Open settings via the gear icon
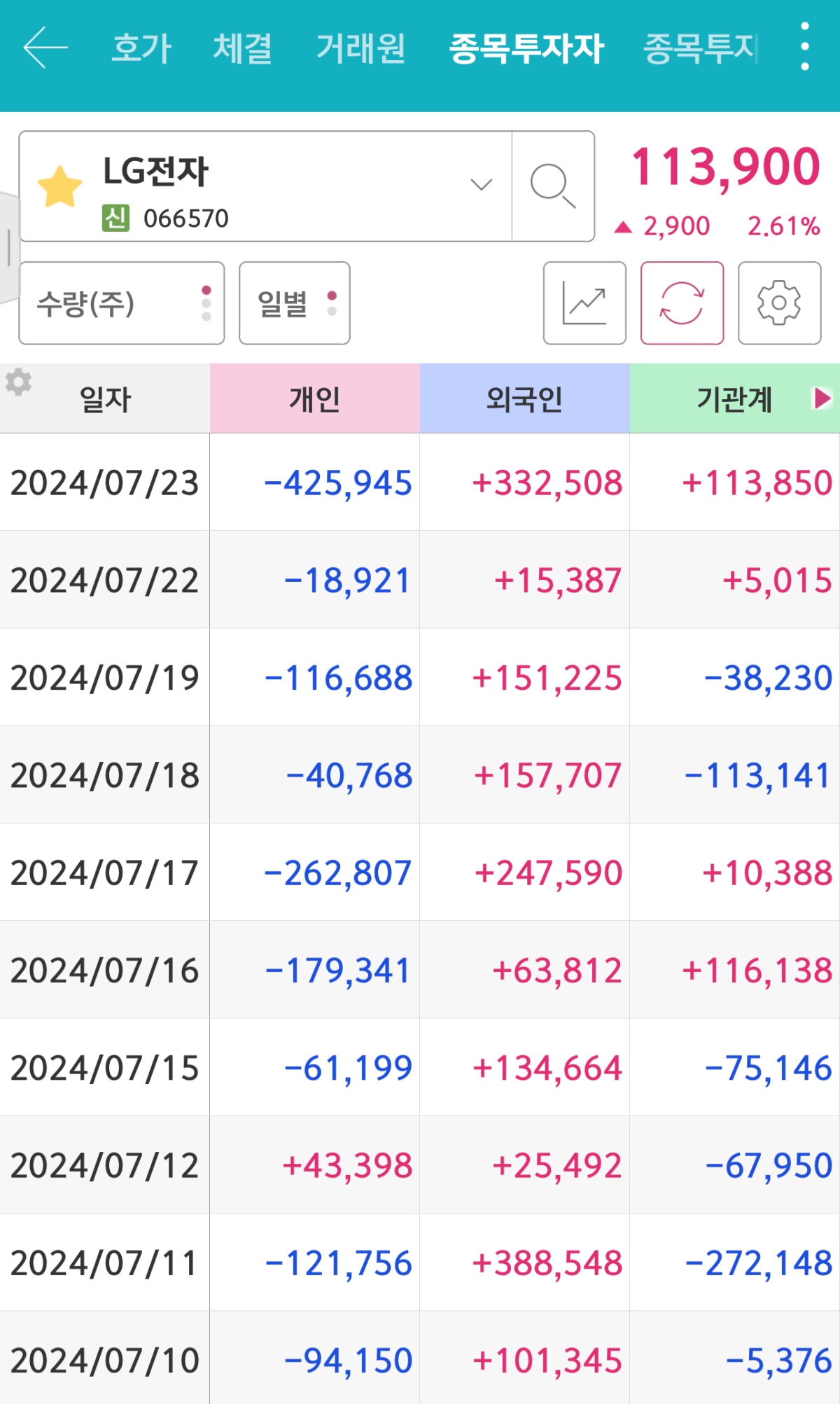Screen dimensions: 840x1404 (780, 304)
